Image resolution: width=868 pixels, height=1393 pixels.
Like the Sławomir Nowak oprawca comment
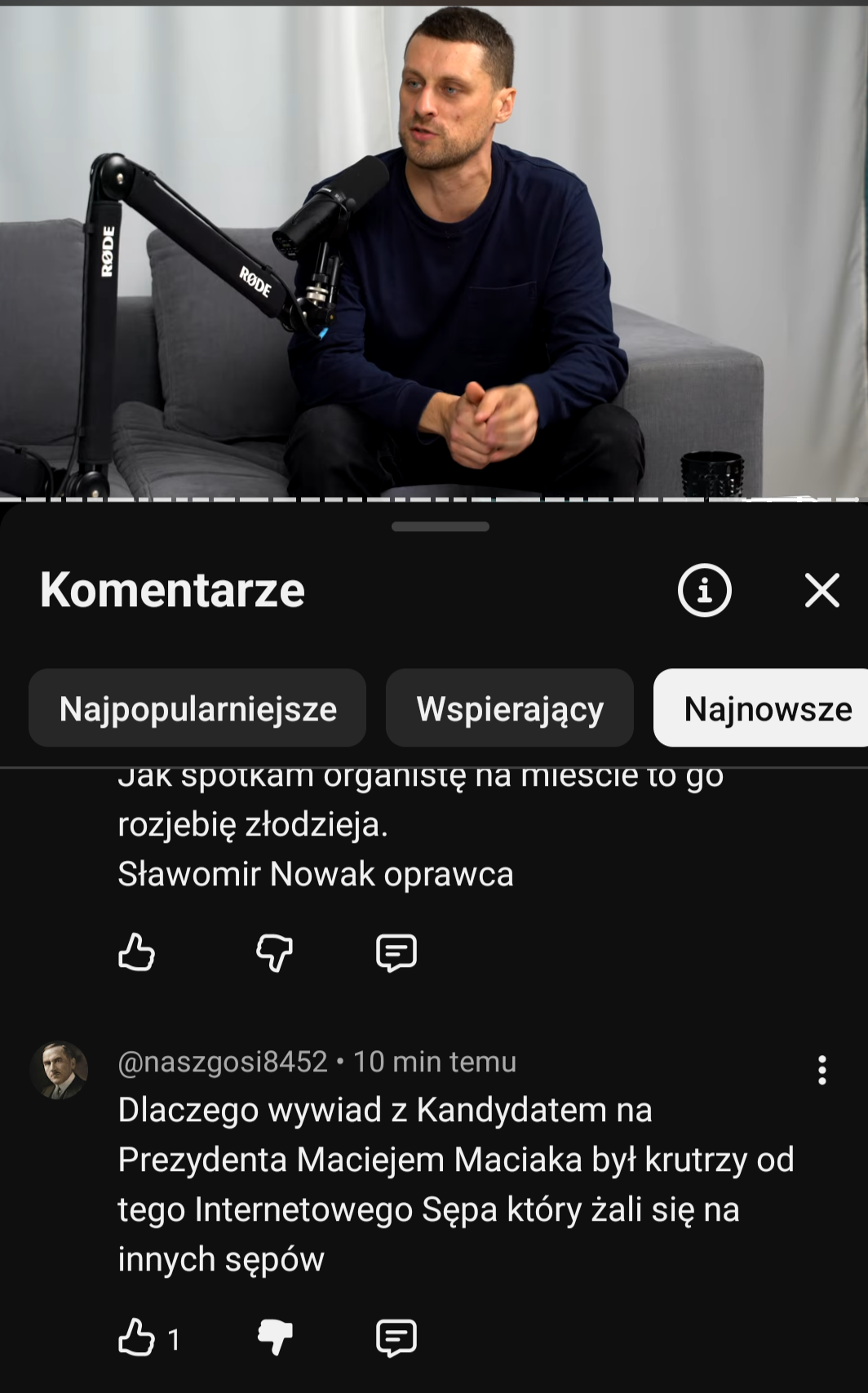136,952
